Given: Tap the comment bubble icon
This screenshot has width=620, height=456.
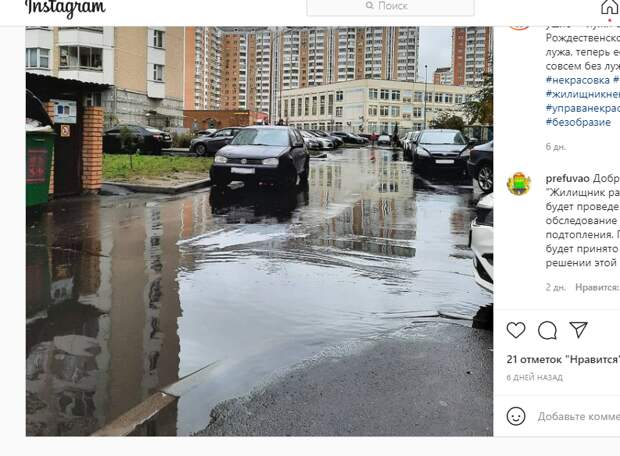Looking at the screenshot, I should (547, 330).
